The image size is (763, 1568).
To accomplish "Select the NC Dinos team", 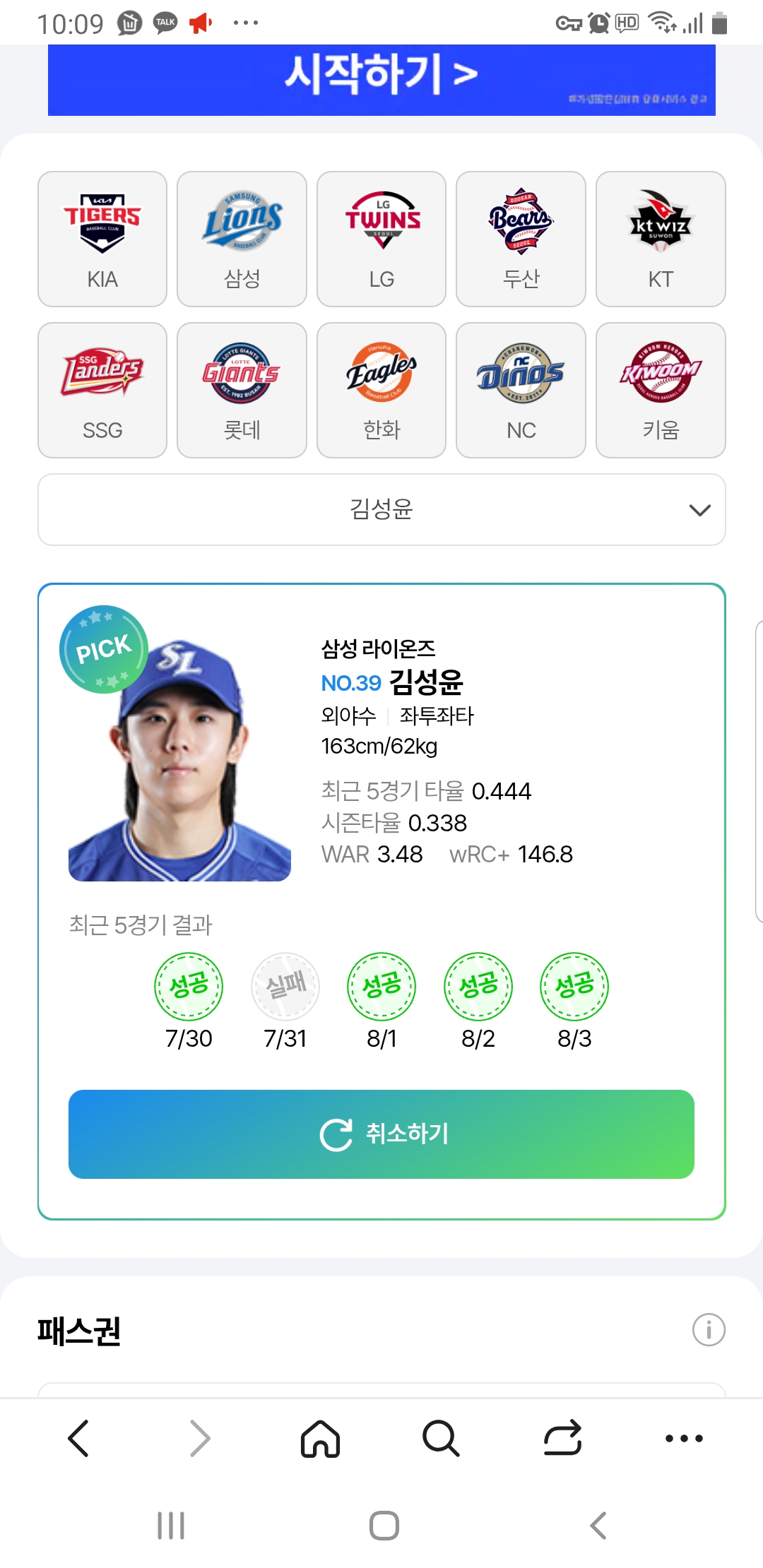I will [x=521, y=390].
